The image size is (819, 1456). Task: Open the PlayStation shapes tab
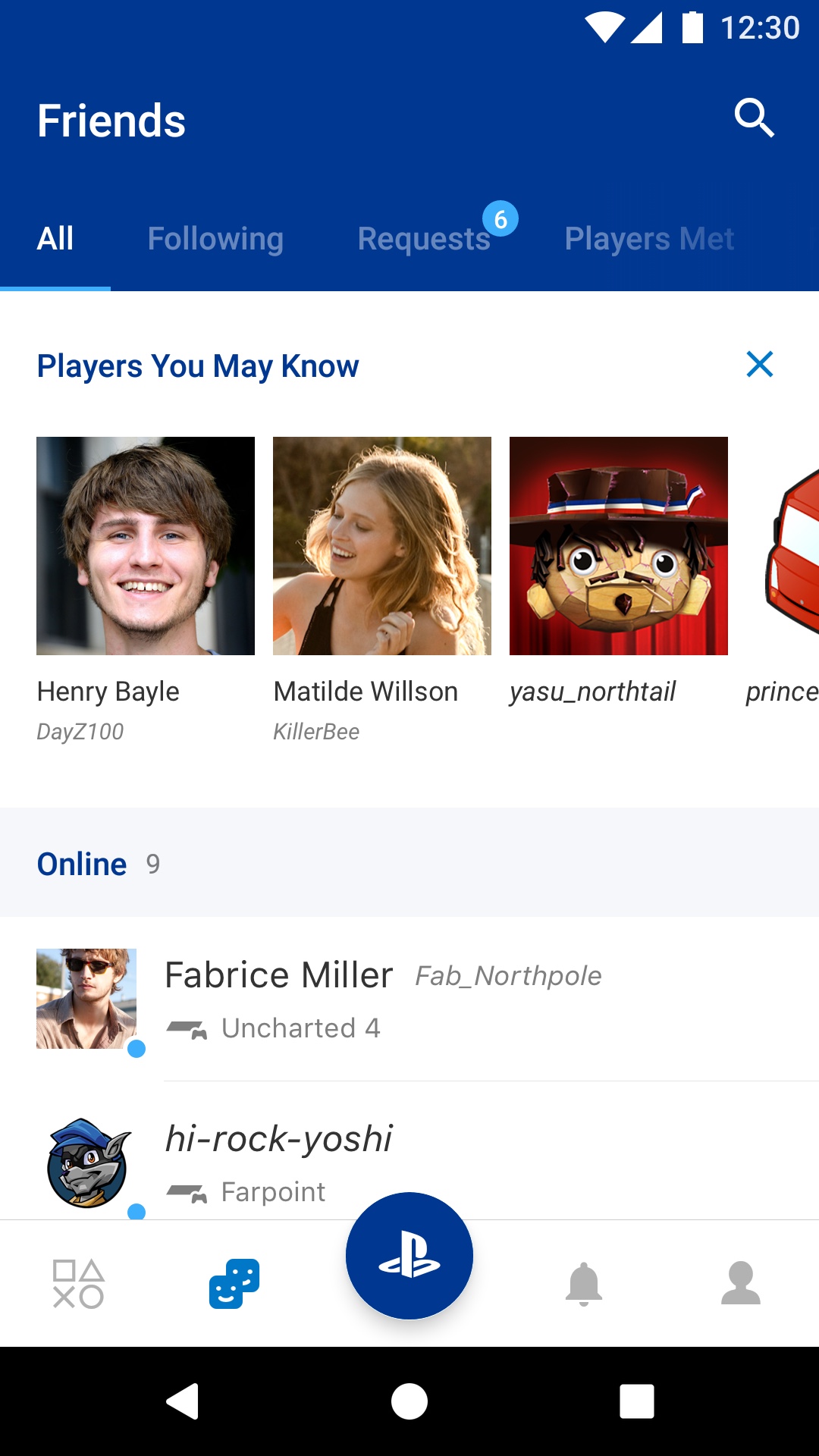[x=78, y=1283]
